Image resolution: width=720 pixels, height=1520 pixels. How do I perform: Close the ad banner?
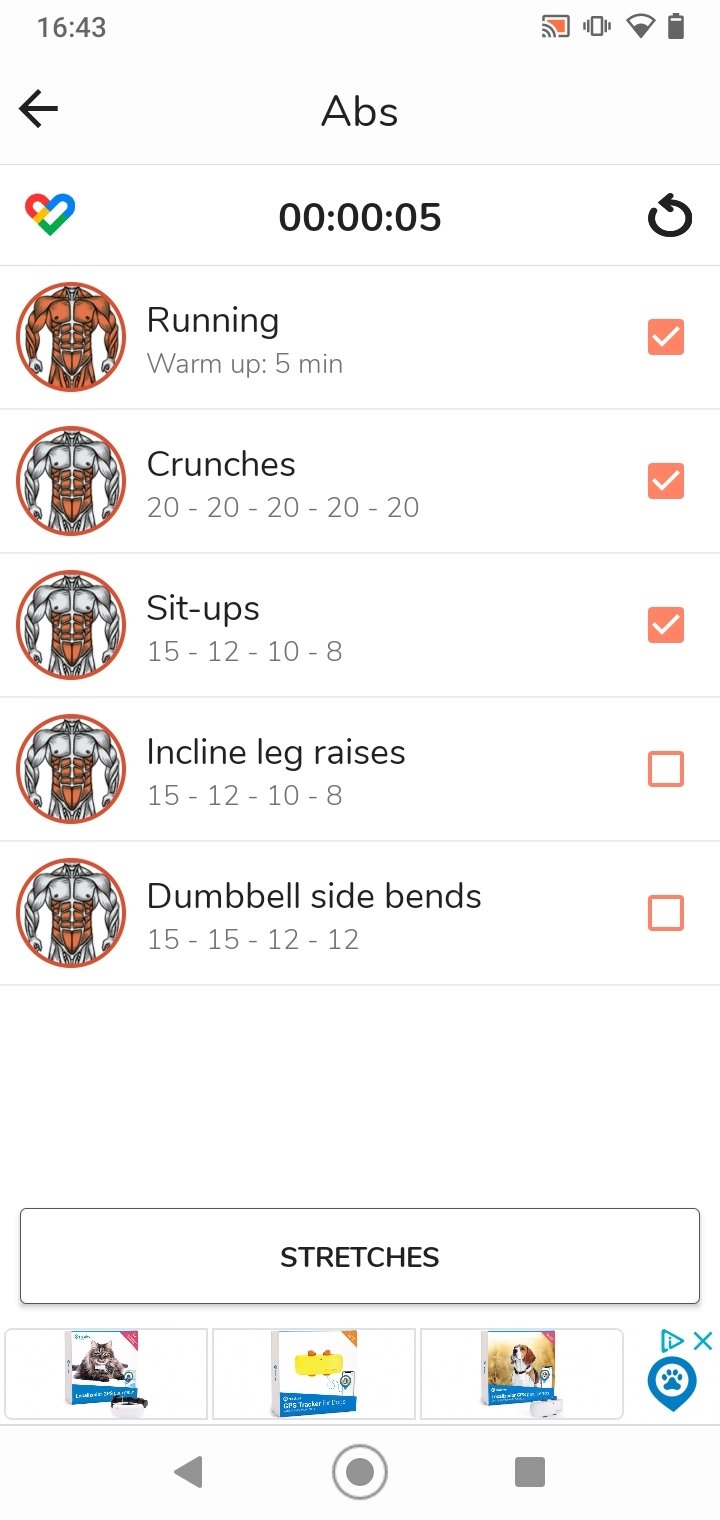[x=703, y=1342]
